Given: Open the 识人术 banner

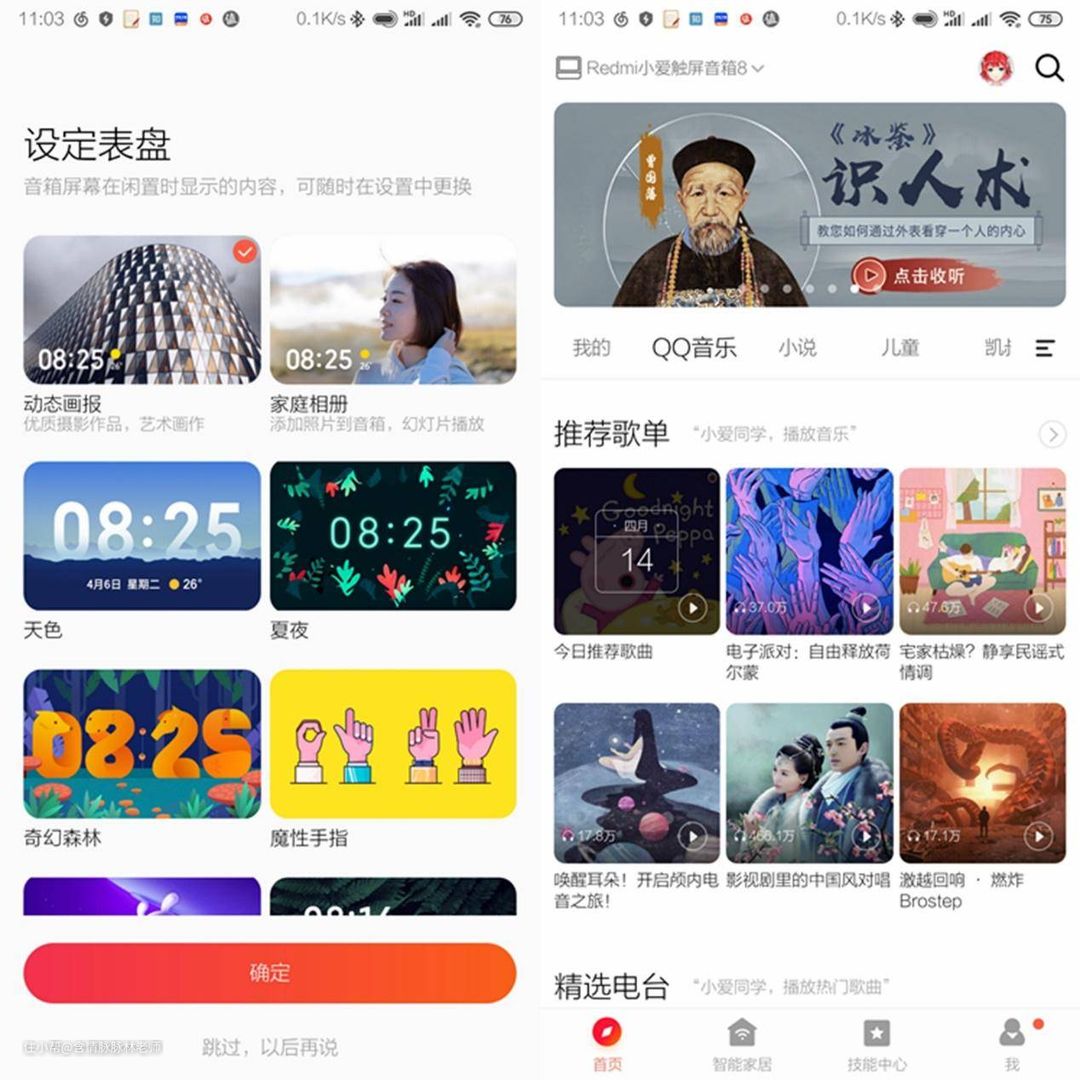Looking at the screenshot, I should (x=809, y=205).
